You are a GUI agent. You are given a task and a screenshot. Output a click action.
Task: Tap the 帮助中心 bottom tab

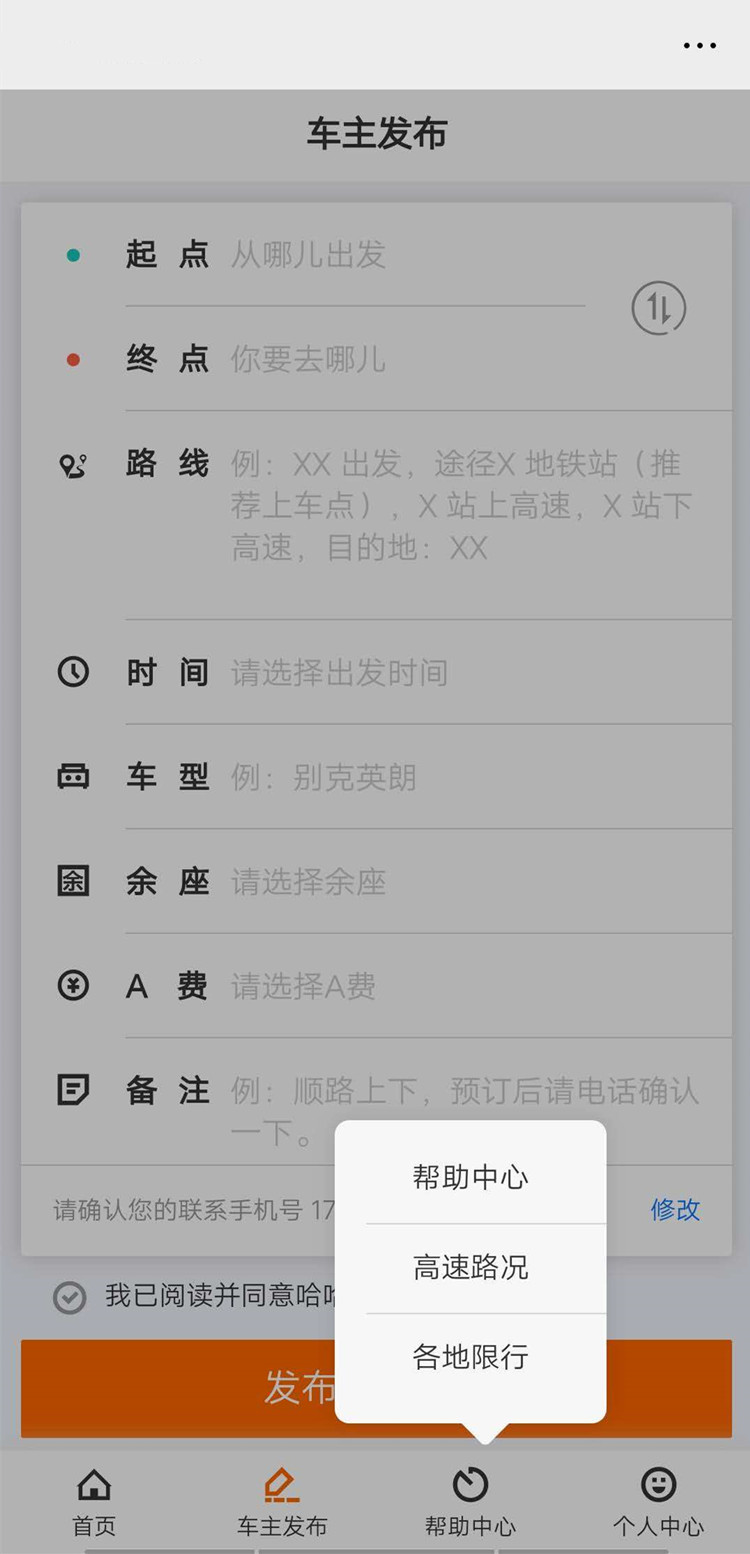tap(470, 1501)
